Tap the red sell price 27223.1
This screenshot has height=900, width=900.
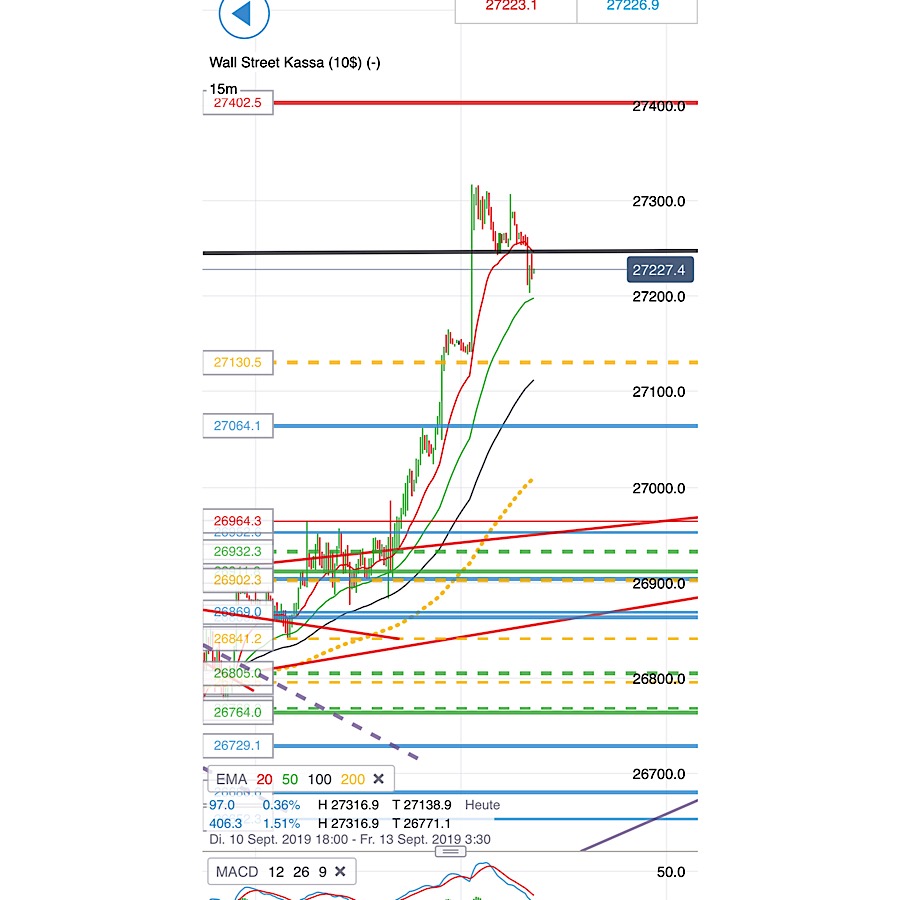(x=515, y=7)
